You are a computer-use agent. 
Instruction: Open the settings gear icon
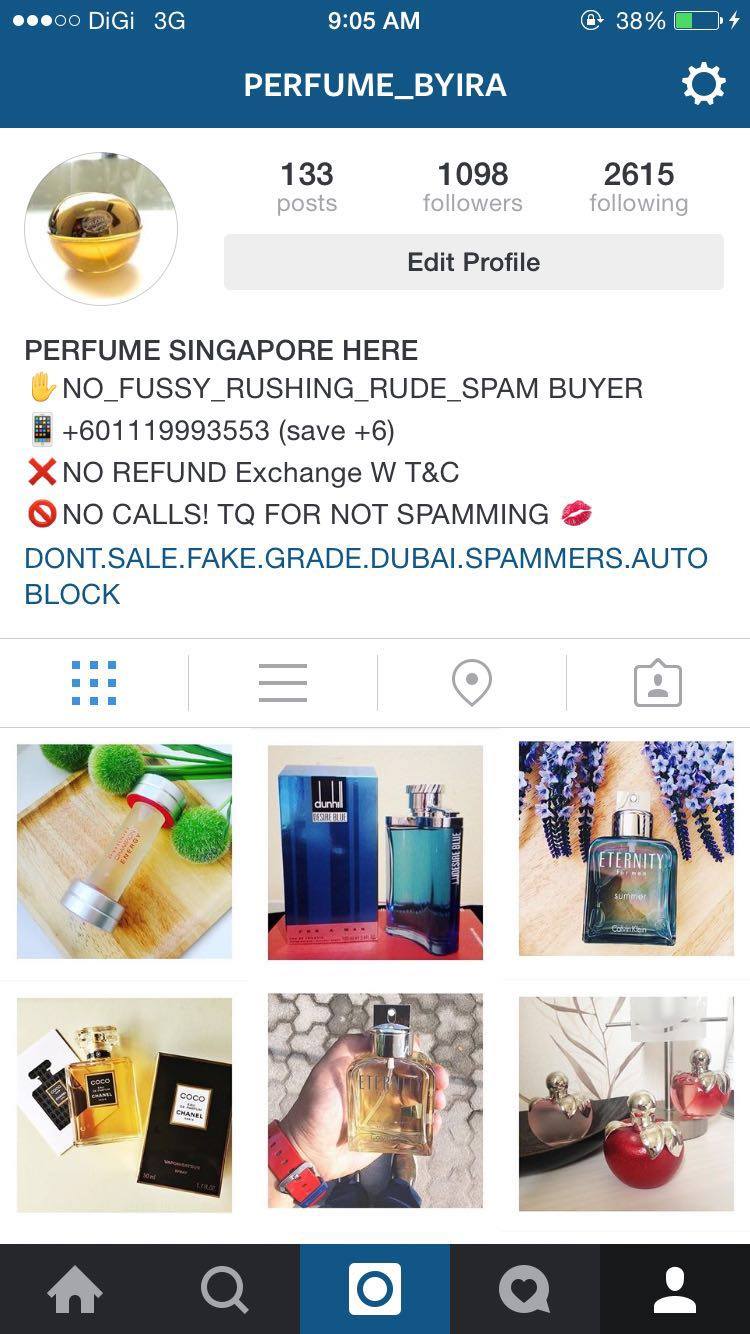point(703,85)
